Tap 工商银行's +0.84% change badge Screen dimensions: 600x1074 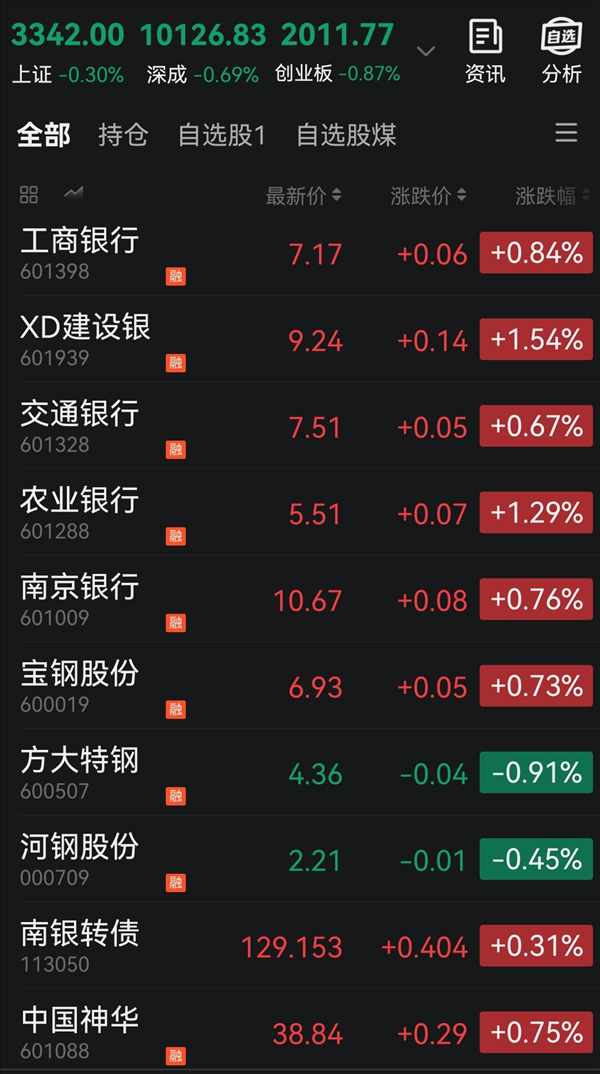click(x=536, y=253)
